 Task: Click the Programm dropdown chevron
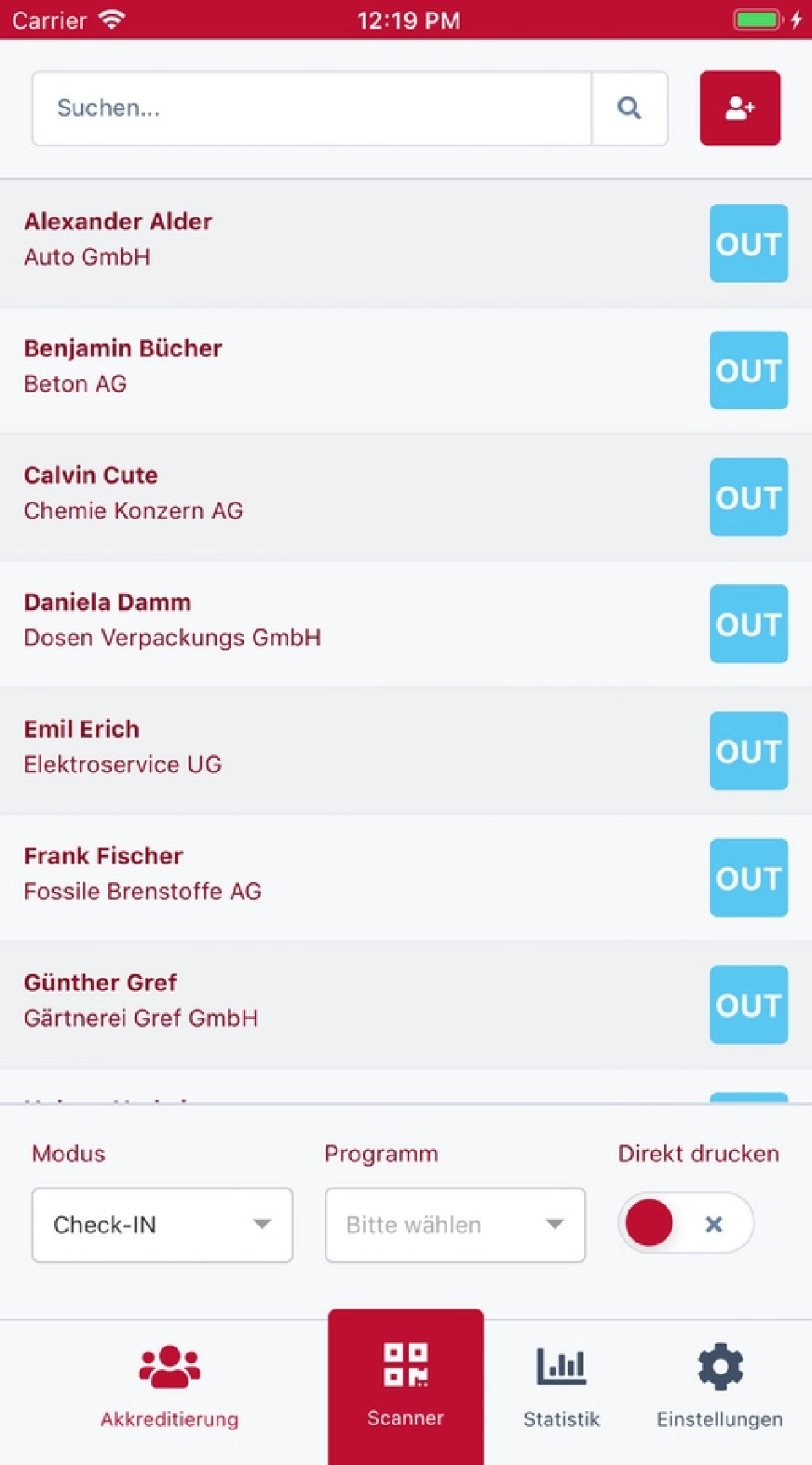(x=555, y=1224)
